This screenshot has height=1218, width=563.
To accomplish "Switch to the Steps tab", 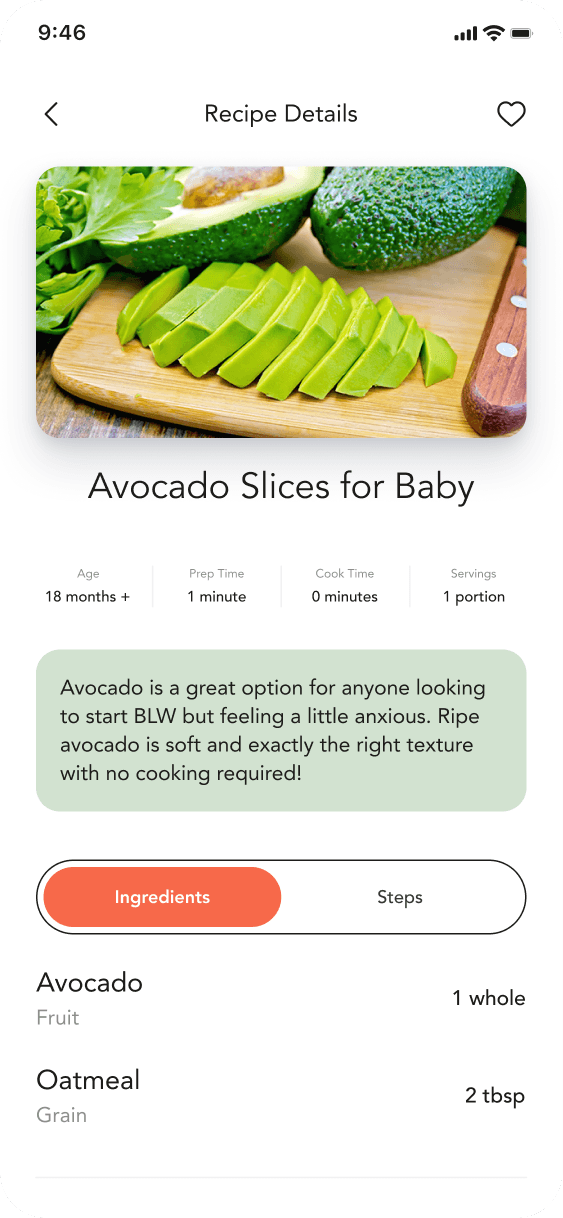I will pyautogui.click(x=400, y=897).
